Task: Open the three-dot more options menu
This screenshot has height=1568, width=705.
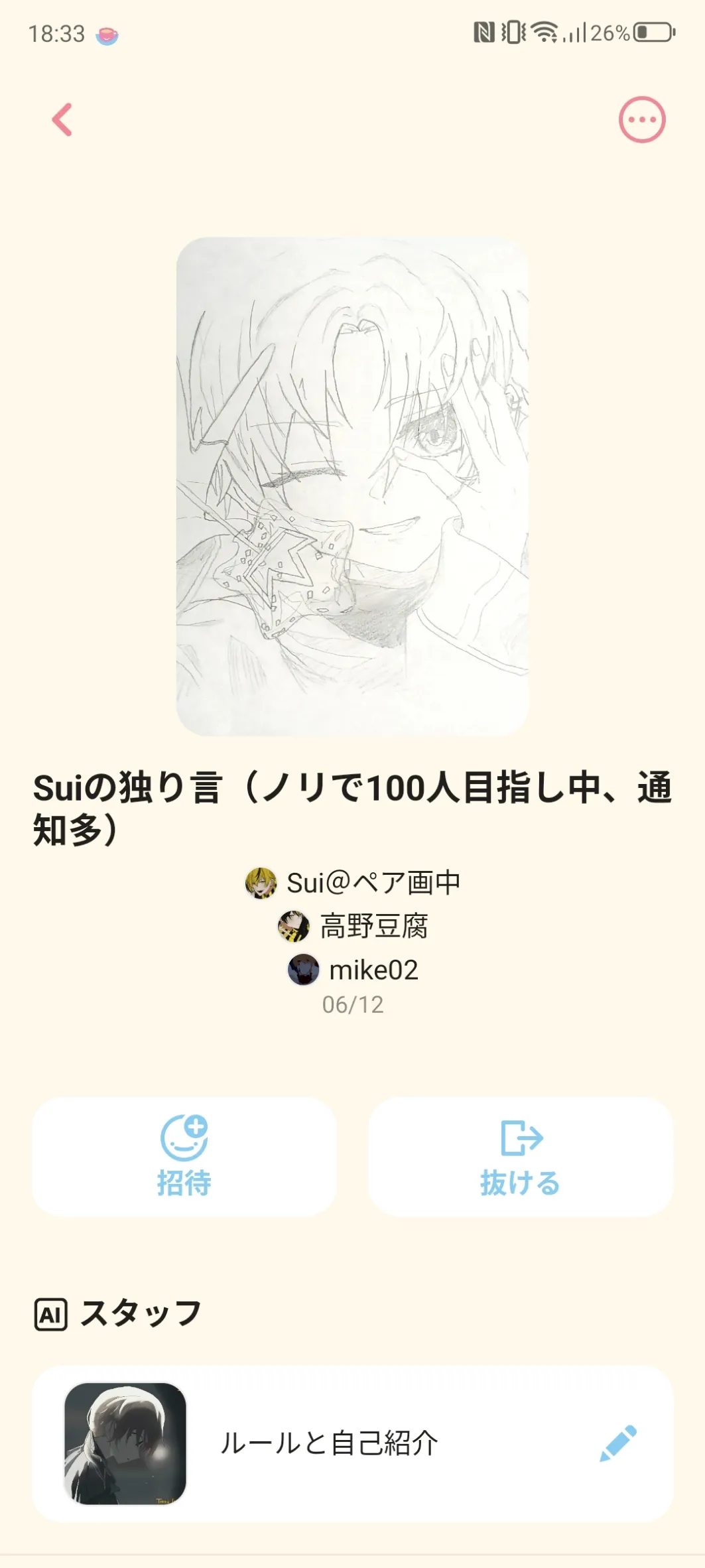Action: [x=641, y=120]
